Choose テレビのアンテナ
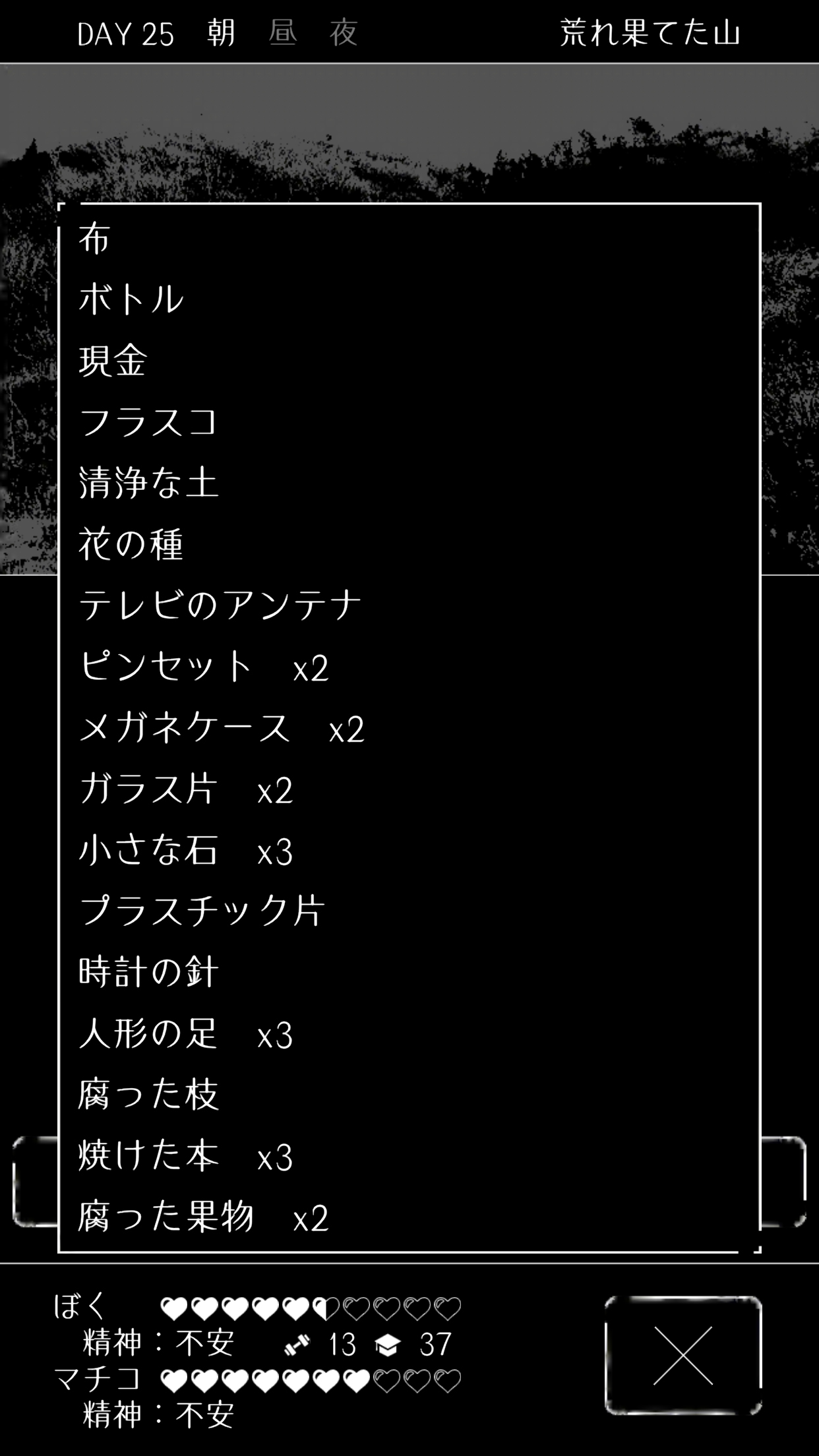819x1456 pixels. click(220, 605)
